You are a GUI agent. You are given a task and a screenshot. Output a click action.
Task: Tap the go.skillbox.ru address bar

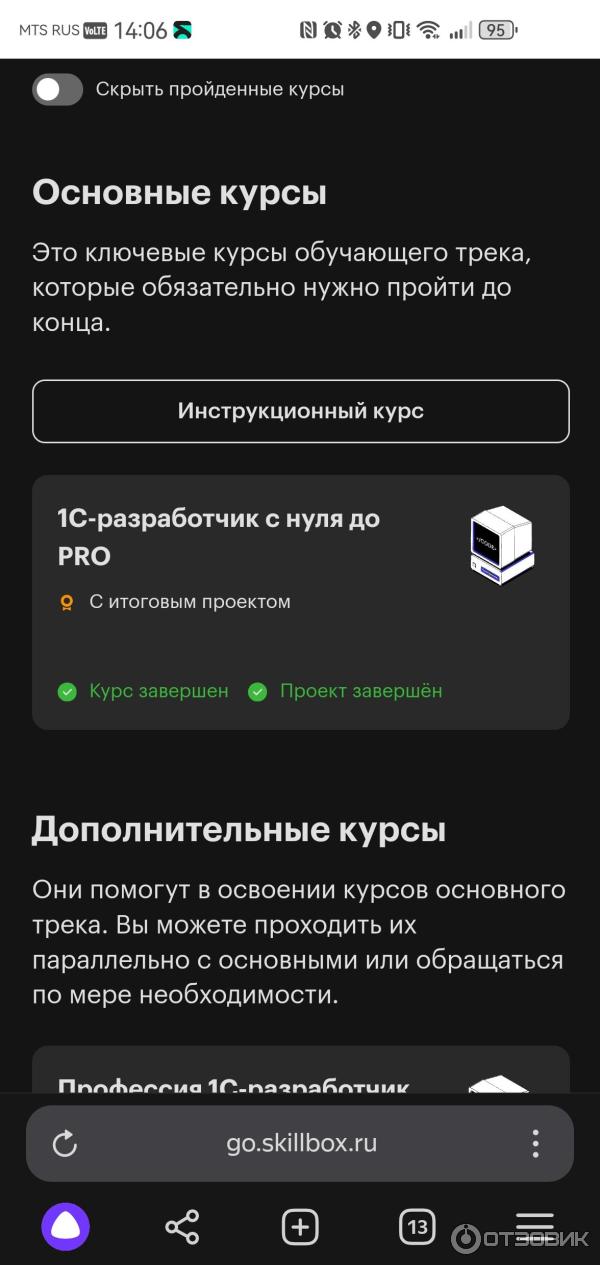[x=301, y=1144]
